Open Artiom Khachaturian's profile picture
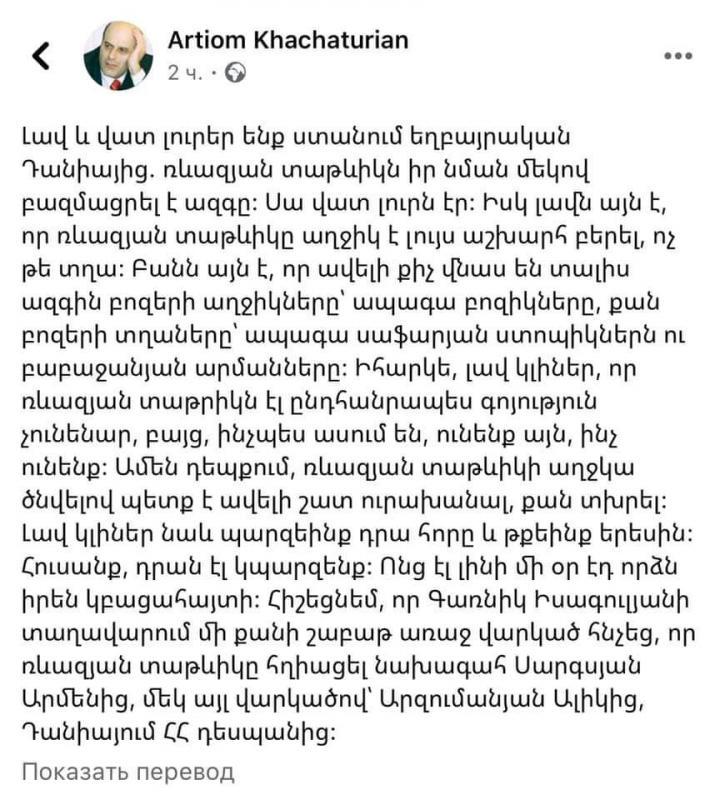Image resolution: width=720 pixels, height=800 pixels. pos(117,56)
